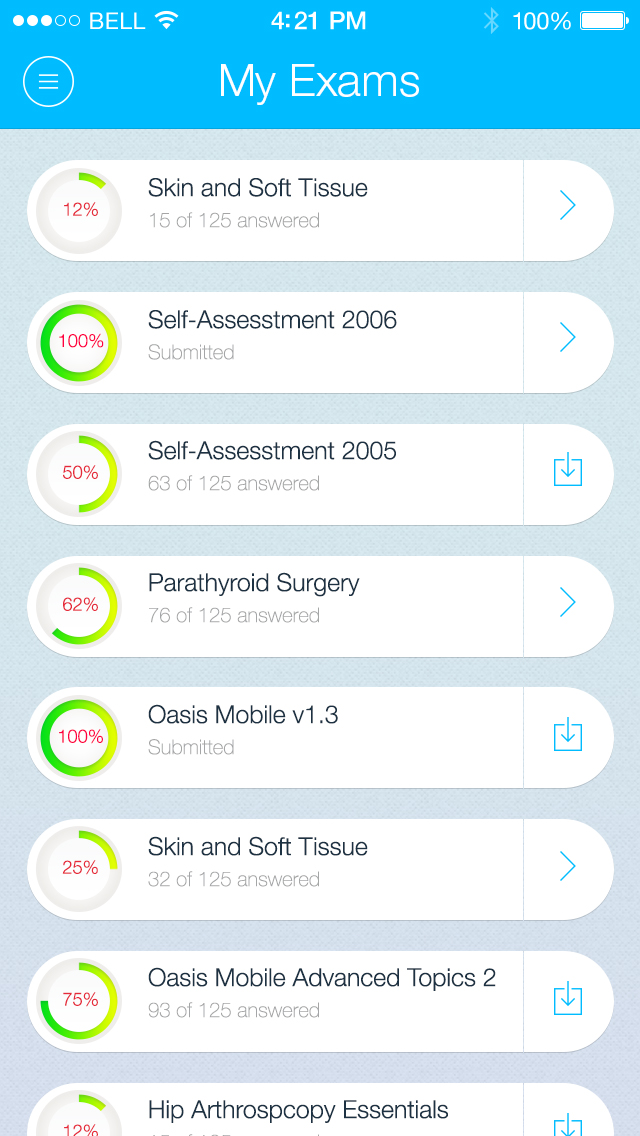This screenshot has height=1136, width=640.
Task: Download Oasis Mobile Advanced Topics 2
Action: point(567,997)
